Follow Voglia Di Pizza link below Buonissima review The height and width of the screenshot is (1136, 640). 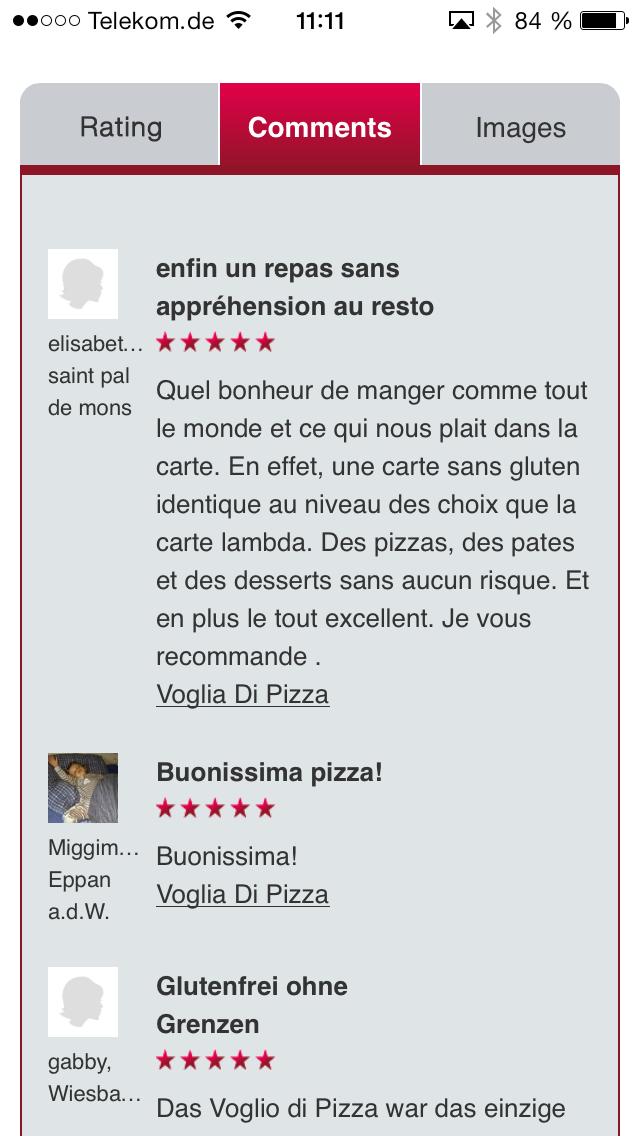(x=242, y=894)
